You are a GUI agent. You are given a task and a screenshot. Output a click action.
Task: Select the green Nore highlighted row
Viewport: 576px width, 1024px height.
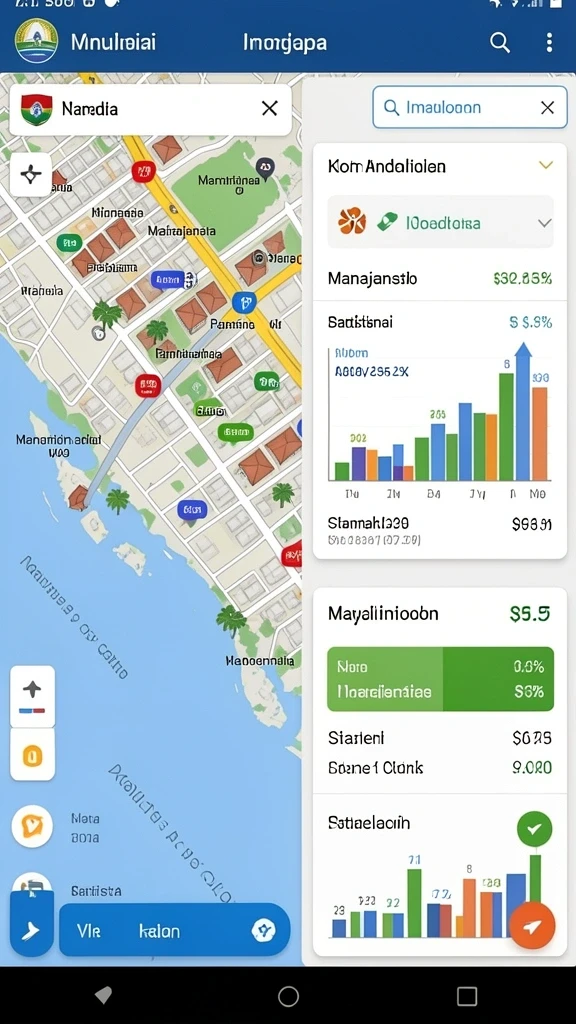(440, 679)
